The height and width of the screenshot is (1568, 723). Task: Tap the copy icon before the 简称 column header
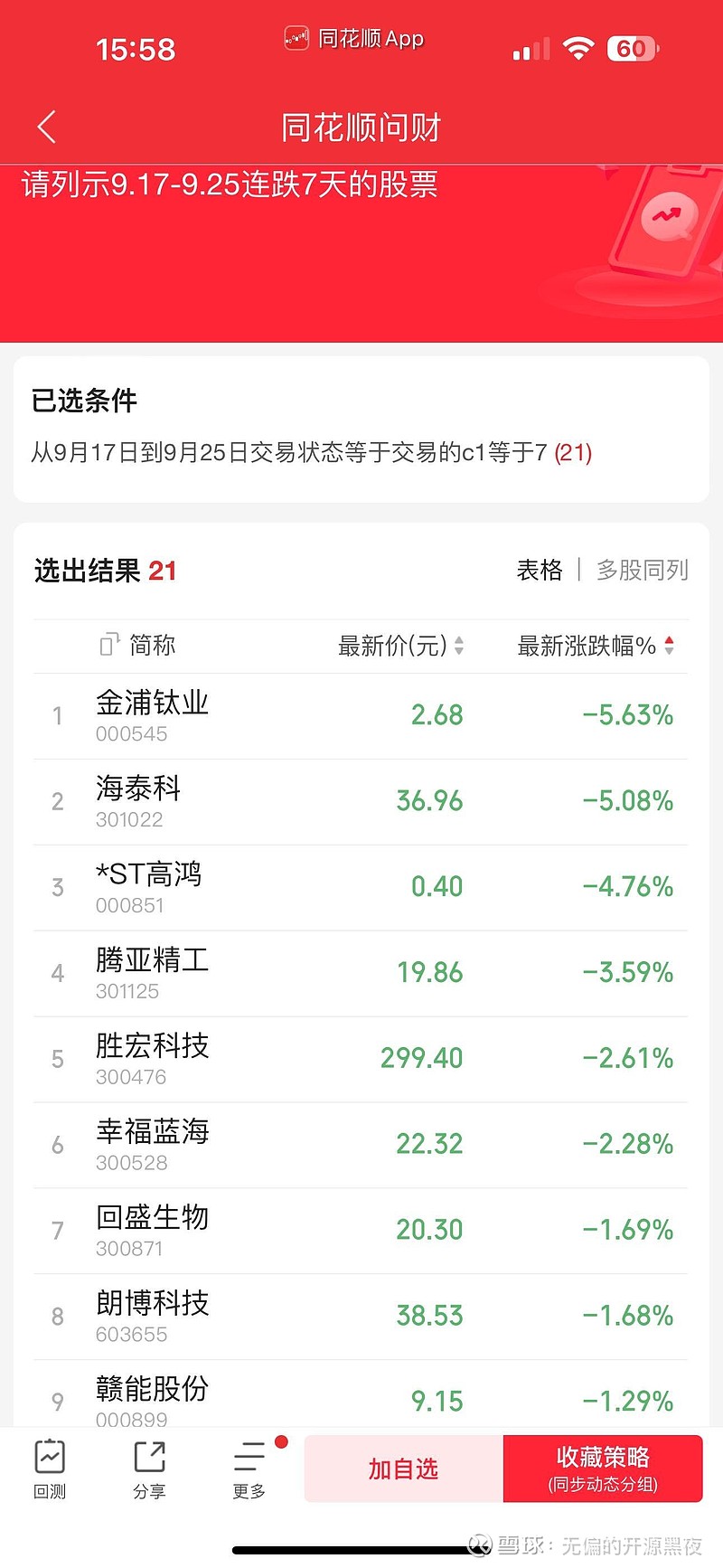point(108,645)
